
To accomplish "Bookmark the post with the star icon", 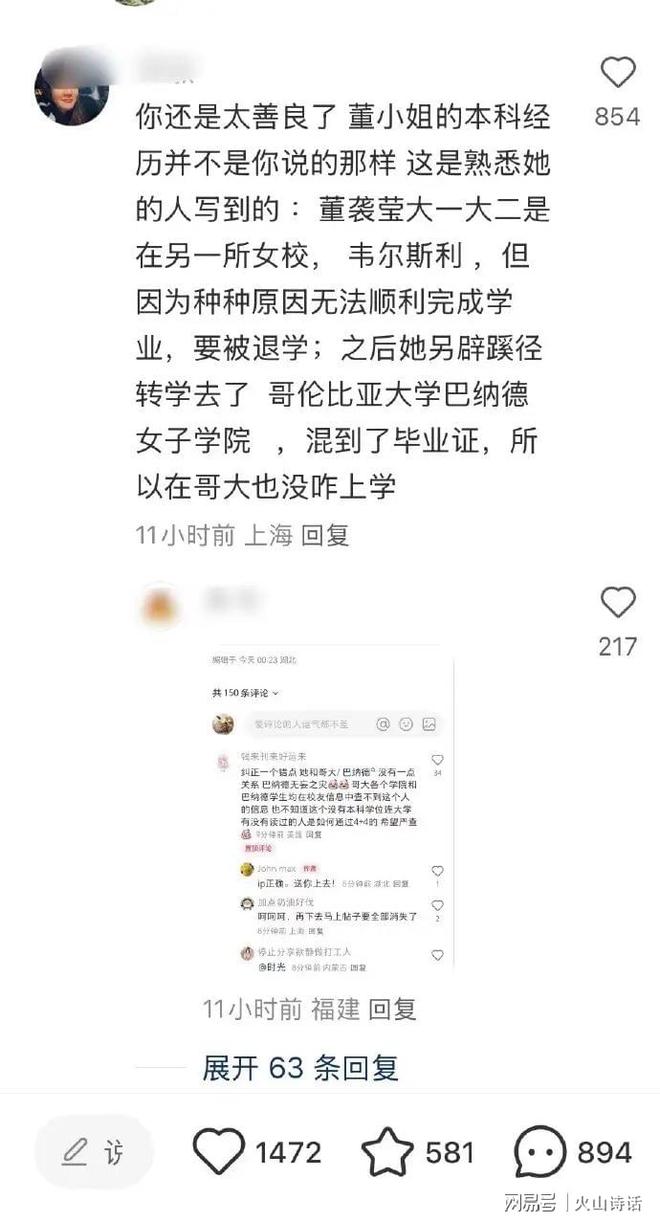I will (387, 1152).
